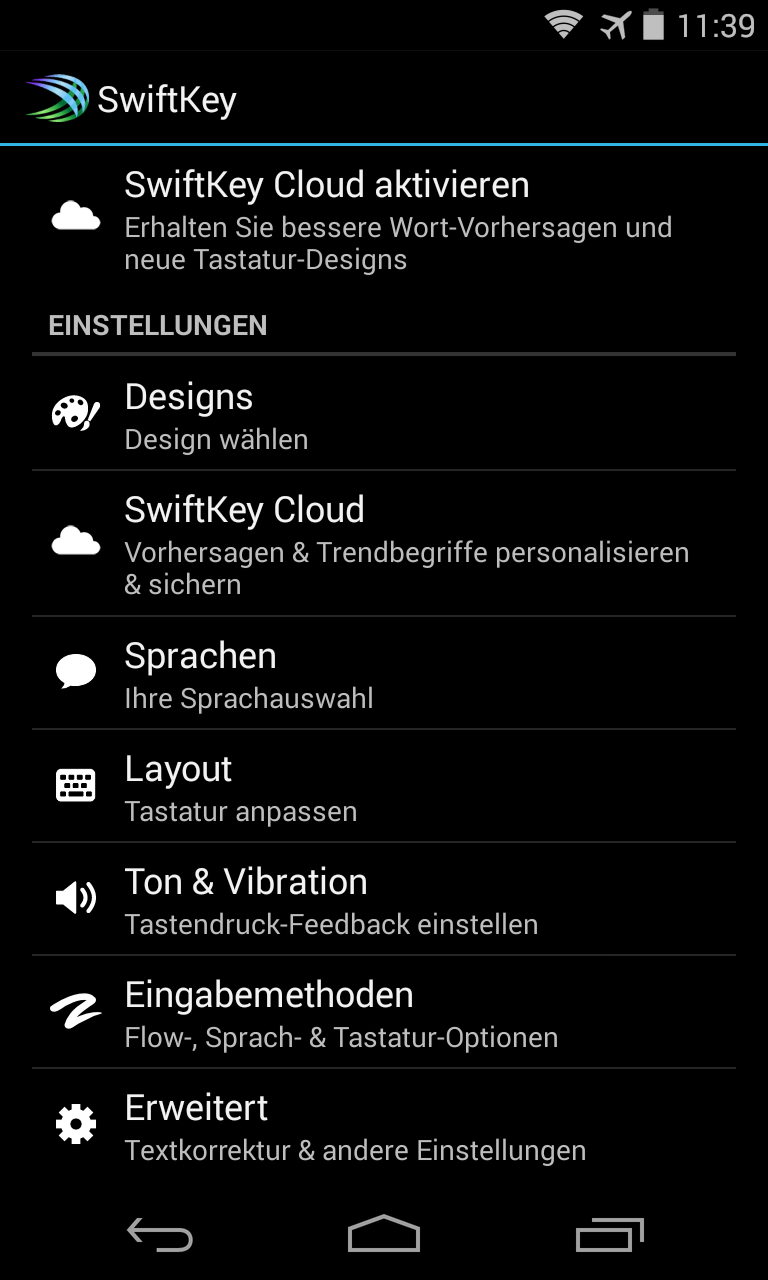Image resolution: width=768 pixels, height=1280 pixels.
Task: Activate SwiftKey Cloud from the top row
Action: pyautogui.click(x=384, y=220)
